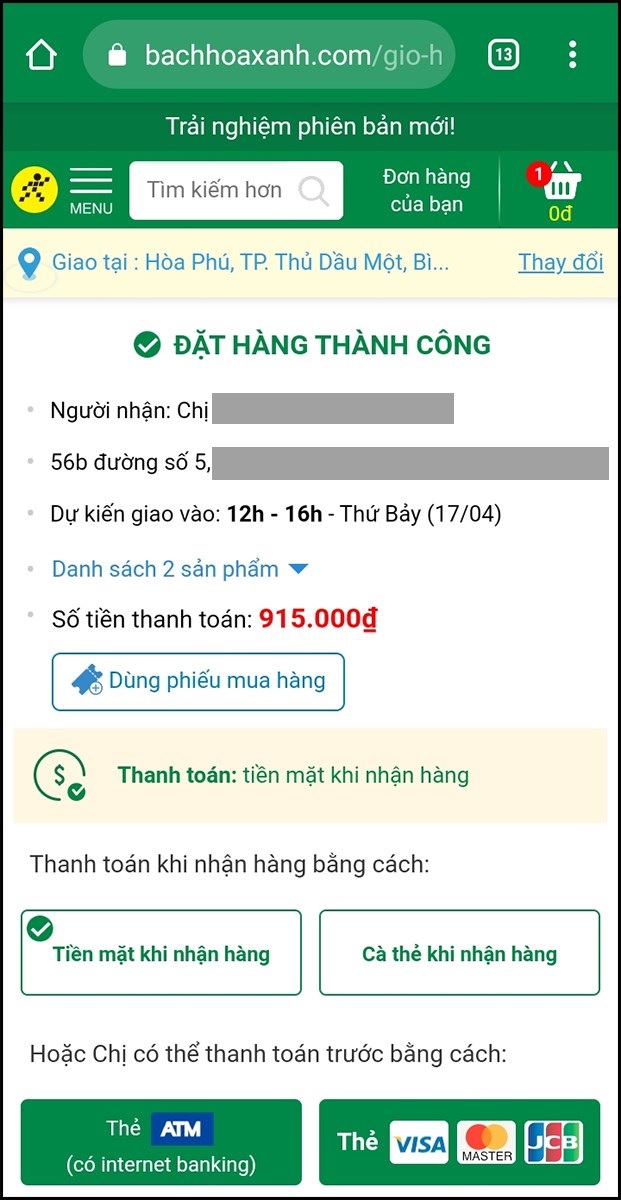
Task: Pay with Visa, Master or JCB card
Action: tap(459, 1143)
